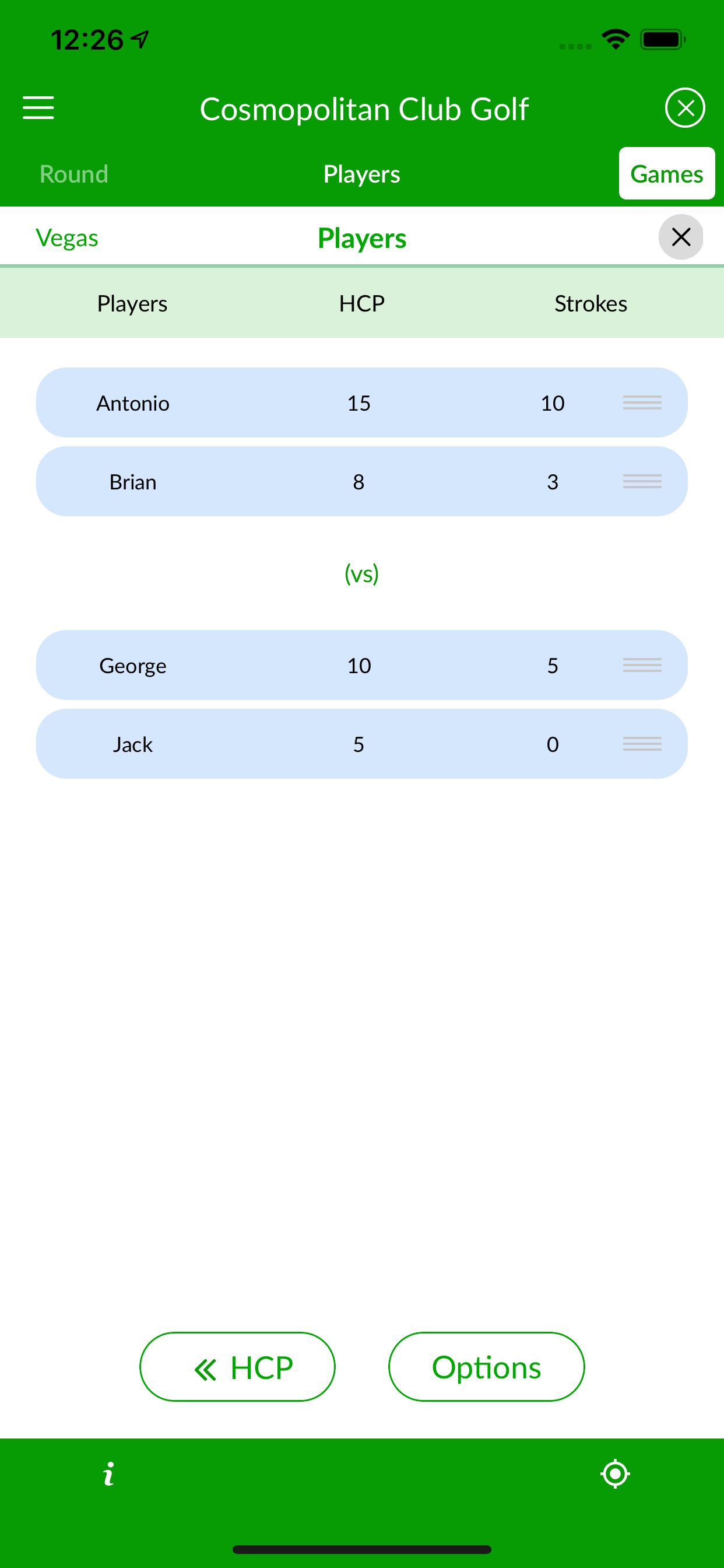The width and height of the screenshot is (724, 1568).
Task: Tap the GPS target icon
Action: point(615,1474)
